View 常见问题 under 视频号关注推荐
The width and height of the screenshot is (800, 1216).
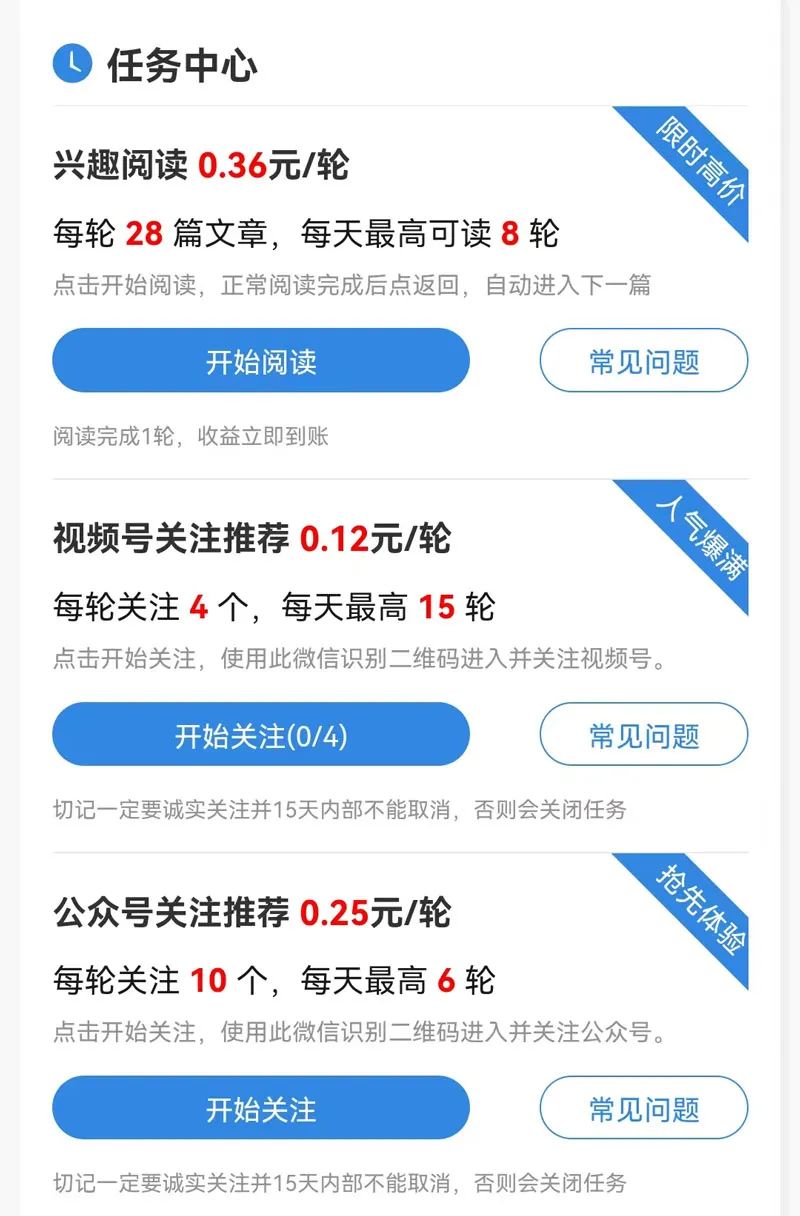(644, 735)
